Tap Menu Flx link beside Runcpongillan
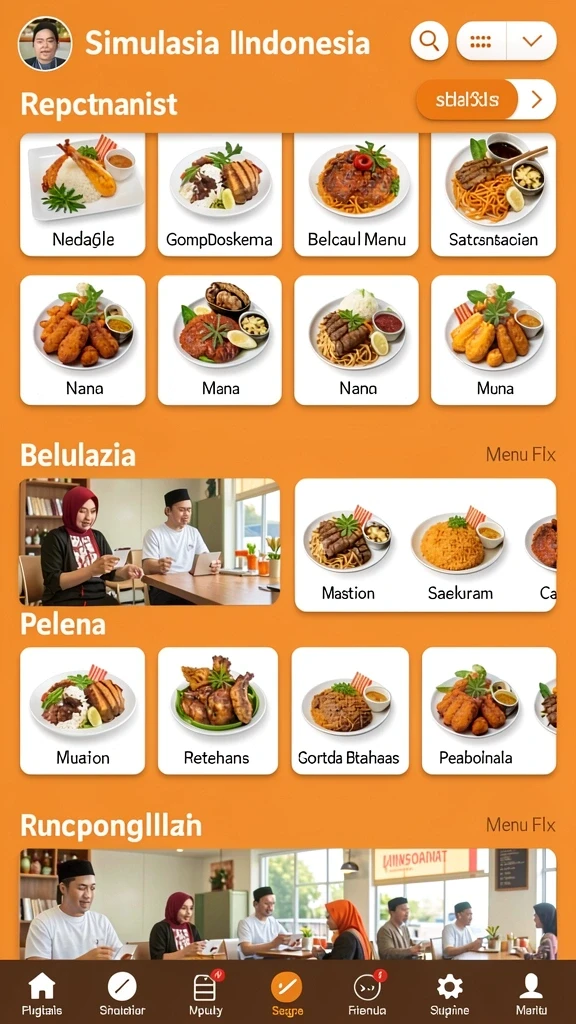This screenshot has width=576, height=1024. coord(520,825)
